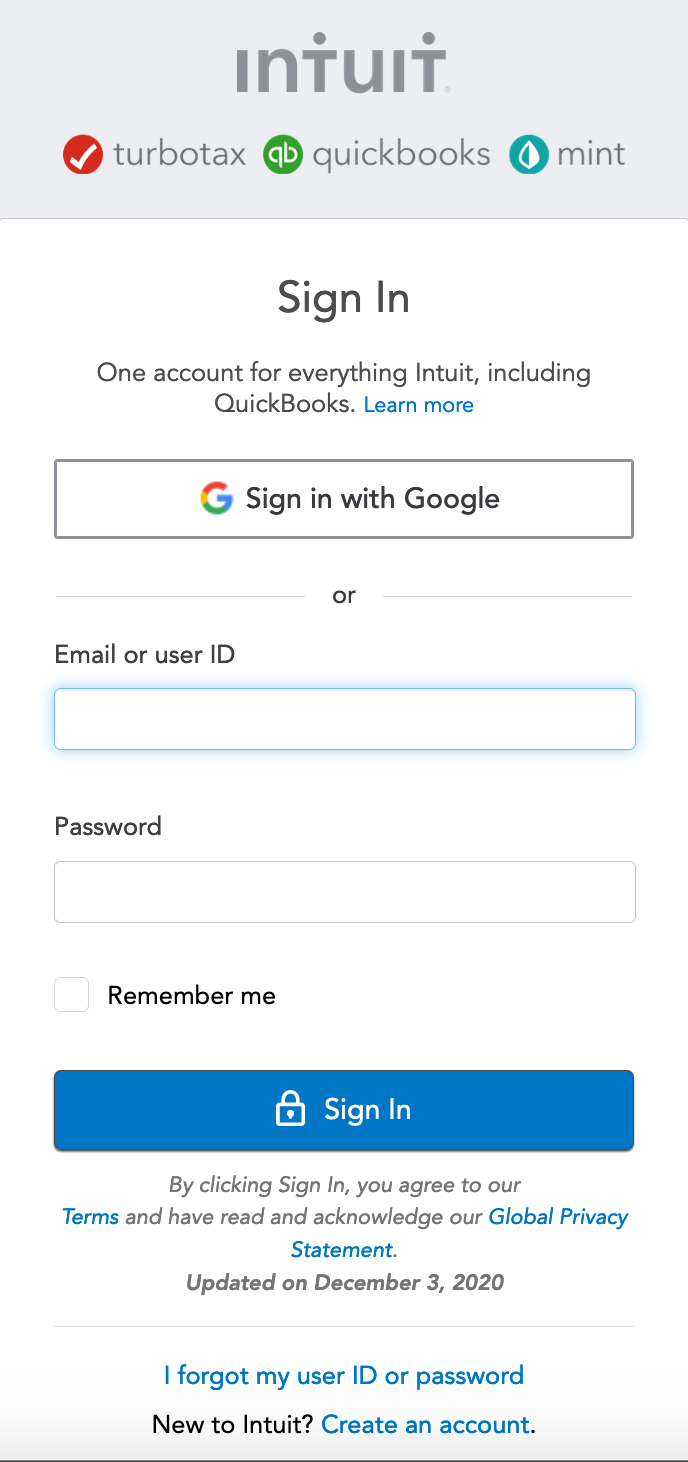
Task: Open the Create an account link
Action: click(x=425, y=1424)
